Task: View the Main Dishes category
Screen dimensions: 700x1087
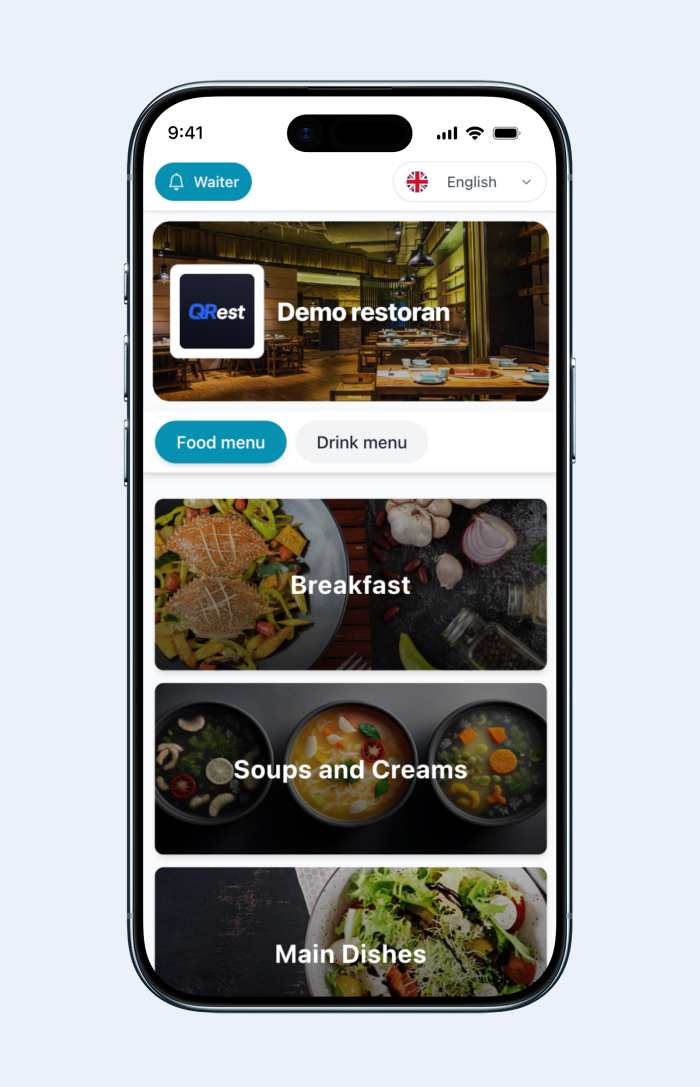Action: click(x=350, y=935)
